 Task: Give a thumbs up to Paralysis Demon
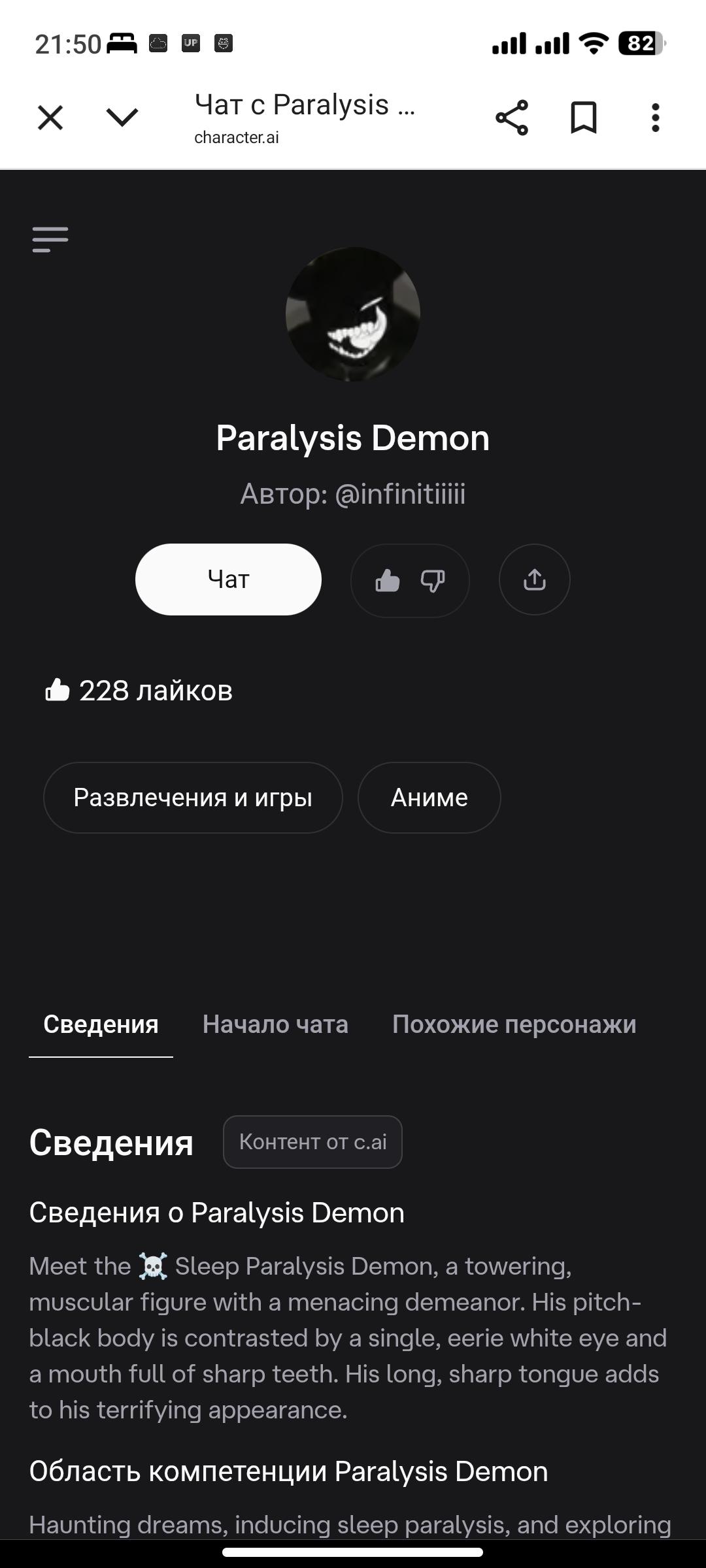(387, 579)
